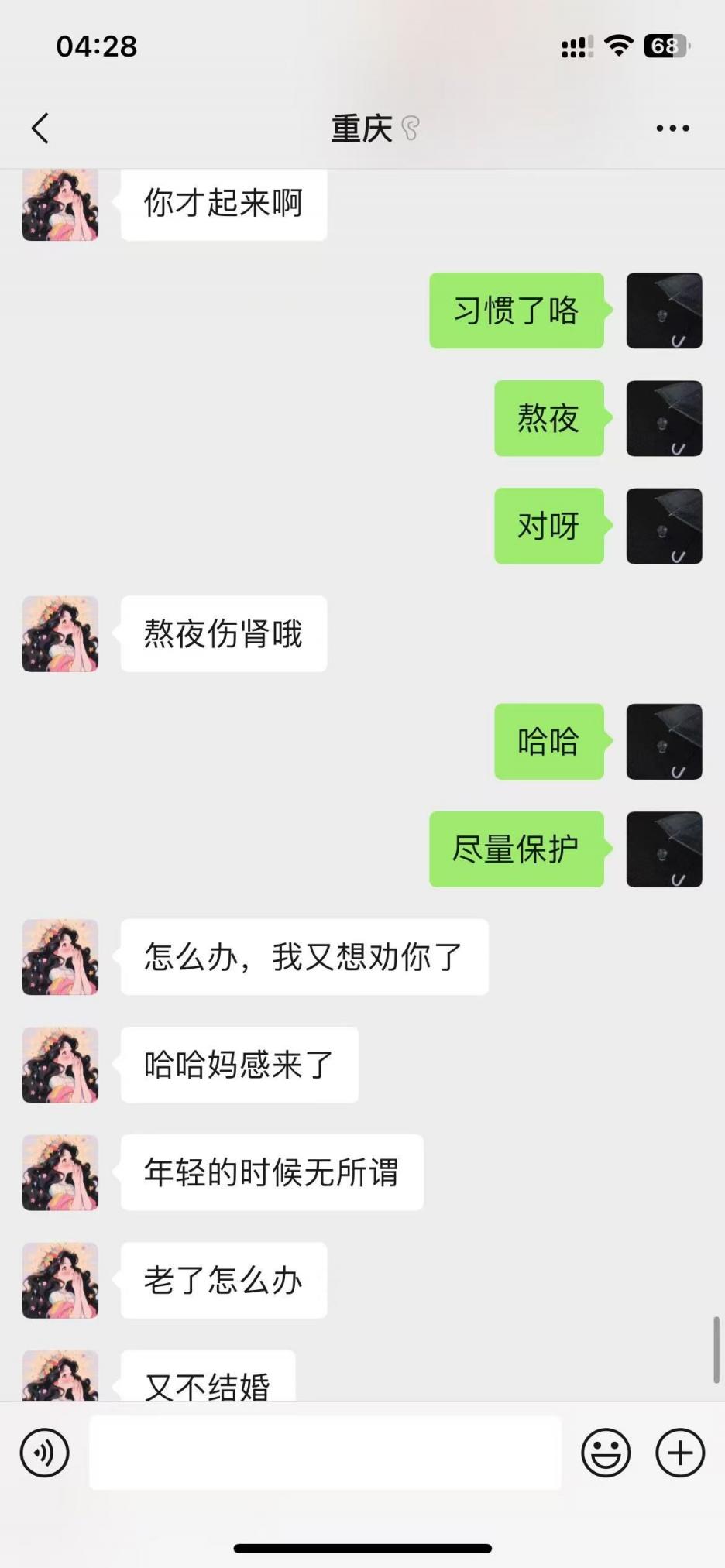Switch to voice message input
Screen dimensions: 725x1568
click(x=45, y=1453)
